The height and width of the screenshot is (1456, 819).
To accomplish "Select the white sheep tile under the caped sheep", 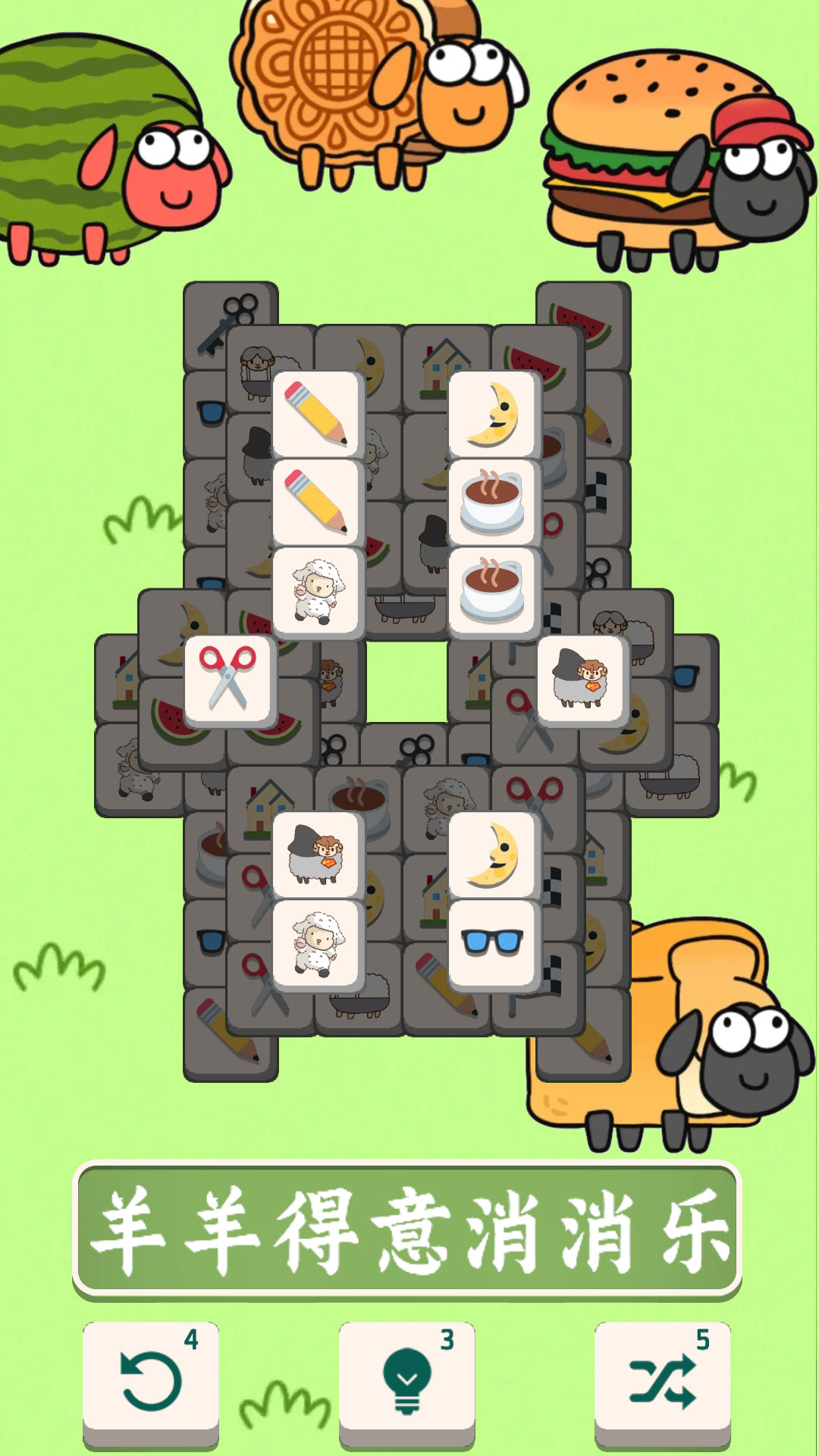I will tap(317, 943).
